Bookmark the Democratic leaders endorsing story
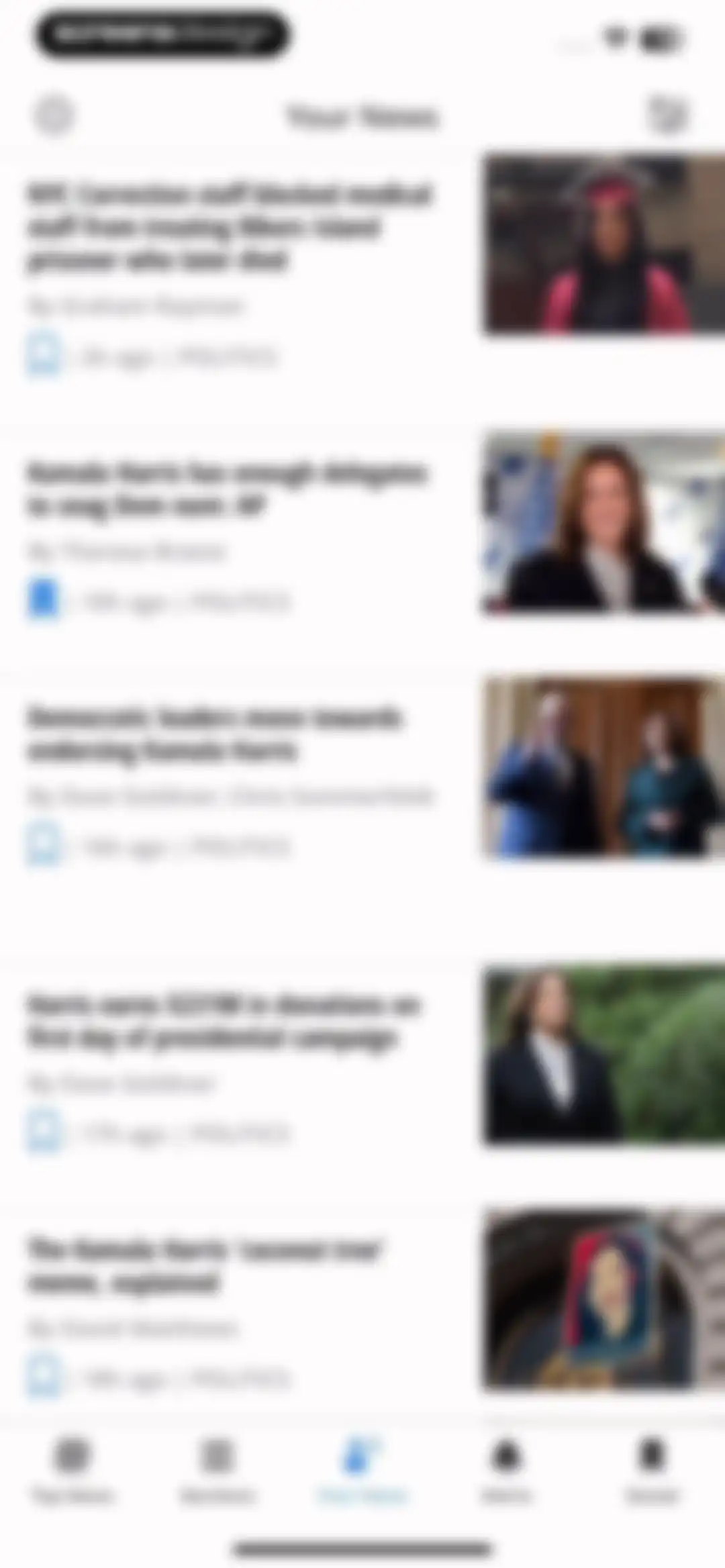725x1568 pixels. 44,844
